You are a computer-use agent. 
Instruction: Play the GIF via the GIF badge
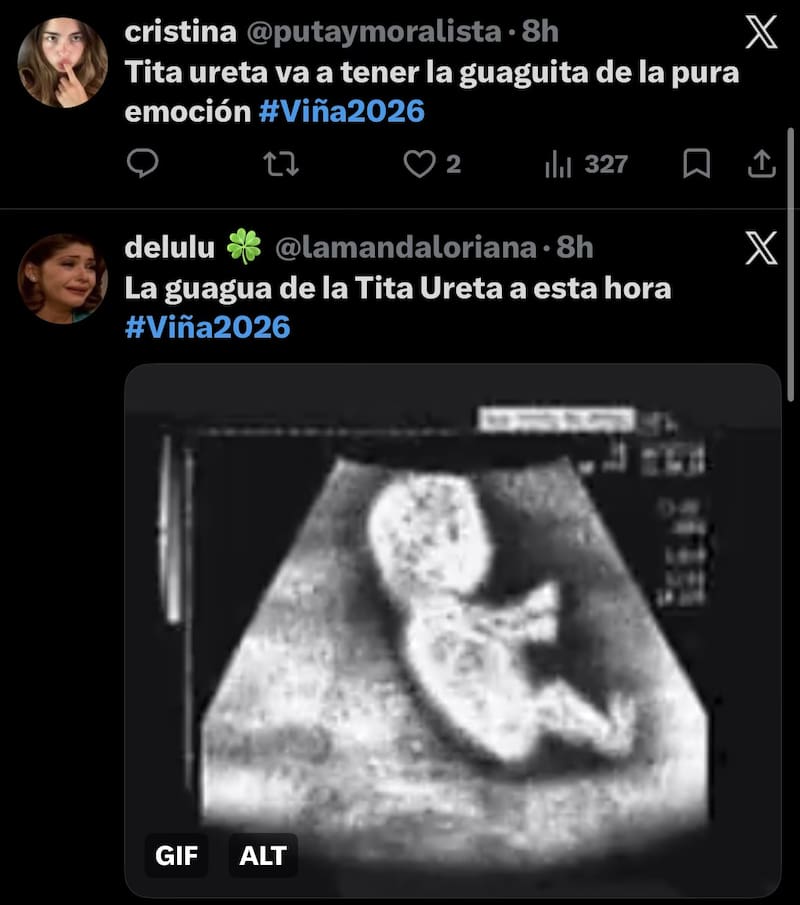176,855
